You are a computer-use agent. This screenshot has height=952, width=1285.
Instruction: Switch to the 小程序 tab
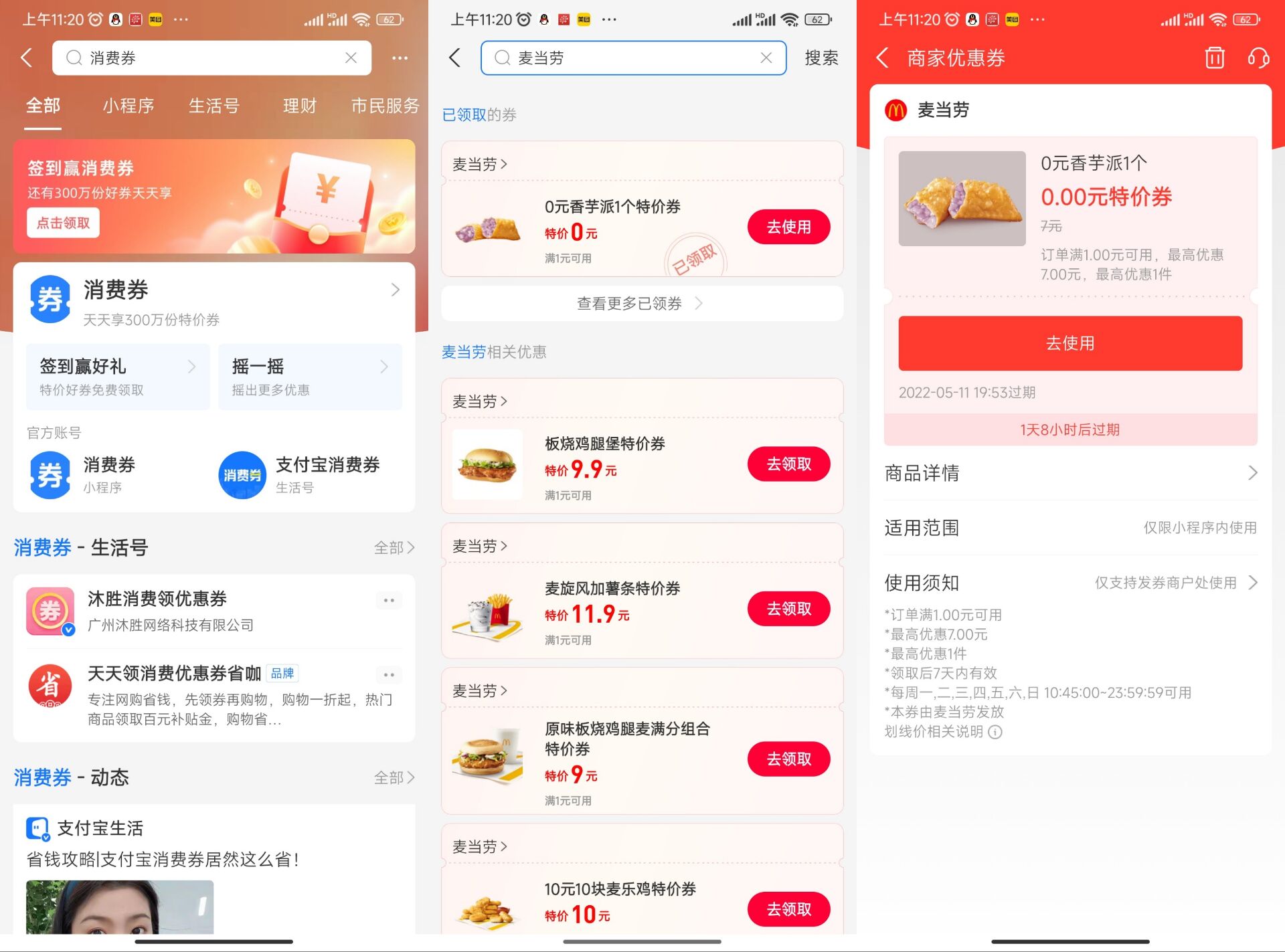(128, 106)
